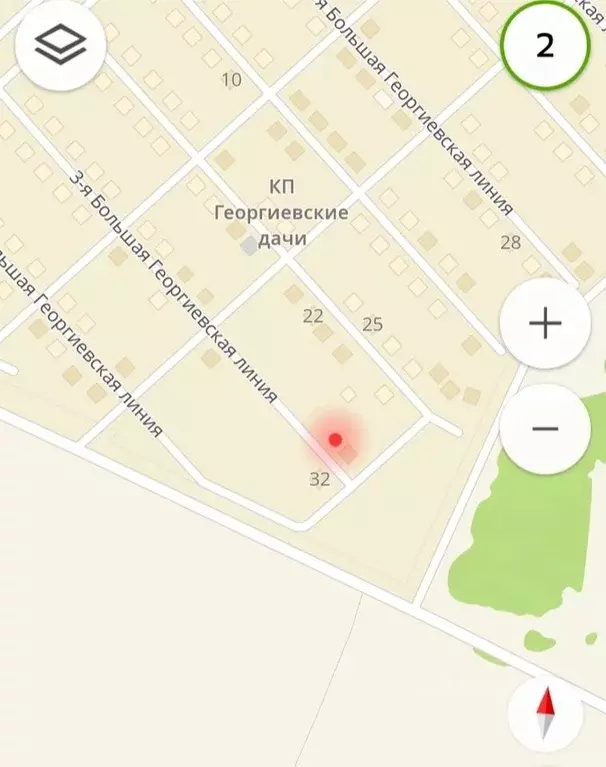
Task: Open the round button showing number 2
Action: (545, 46)
